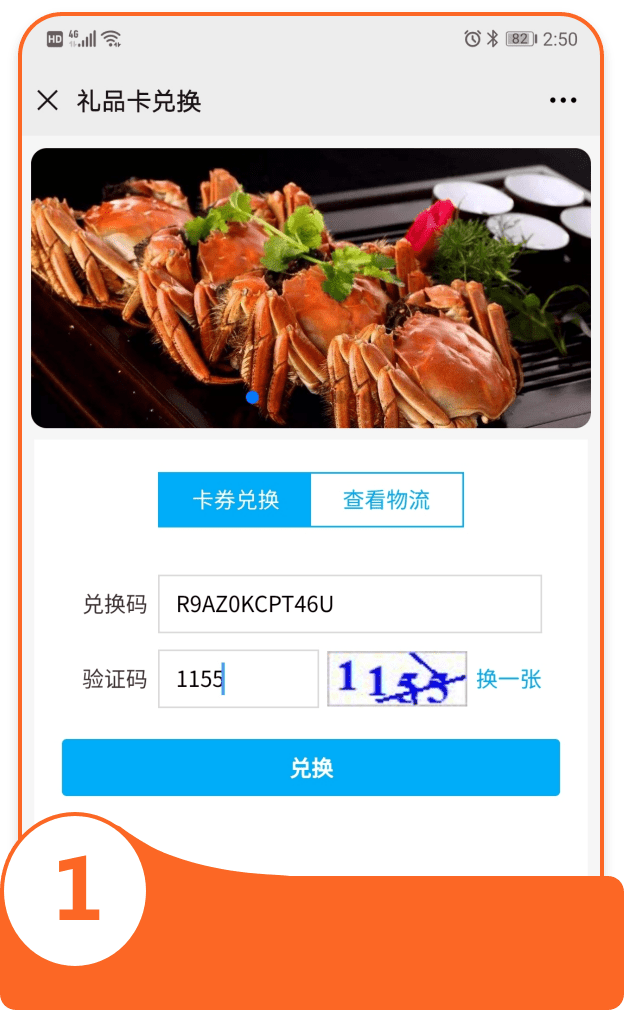Open the three-dot overflow menu
Viewport: 624px width, 1010px height.
[x=562, y=101]
